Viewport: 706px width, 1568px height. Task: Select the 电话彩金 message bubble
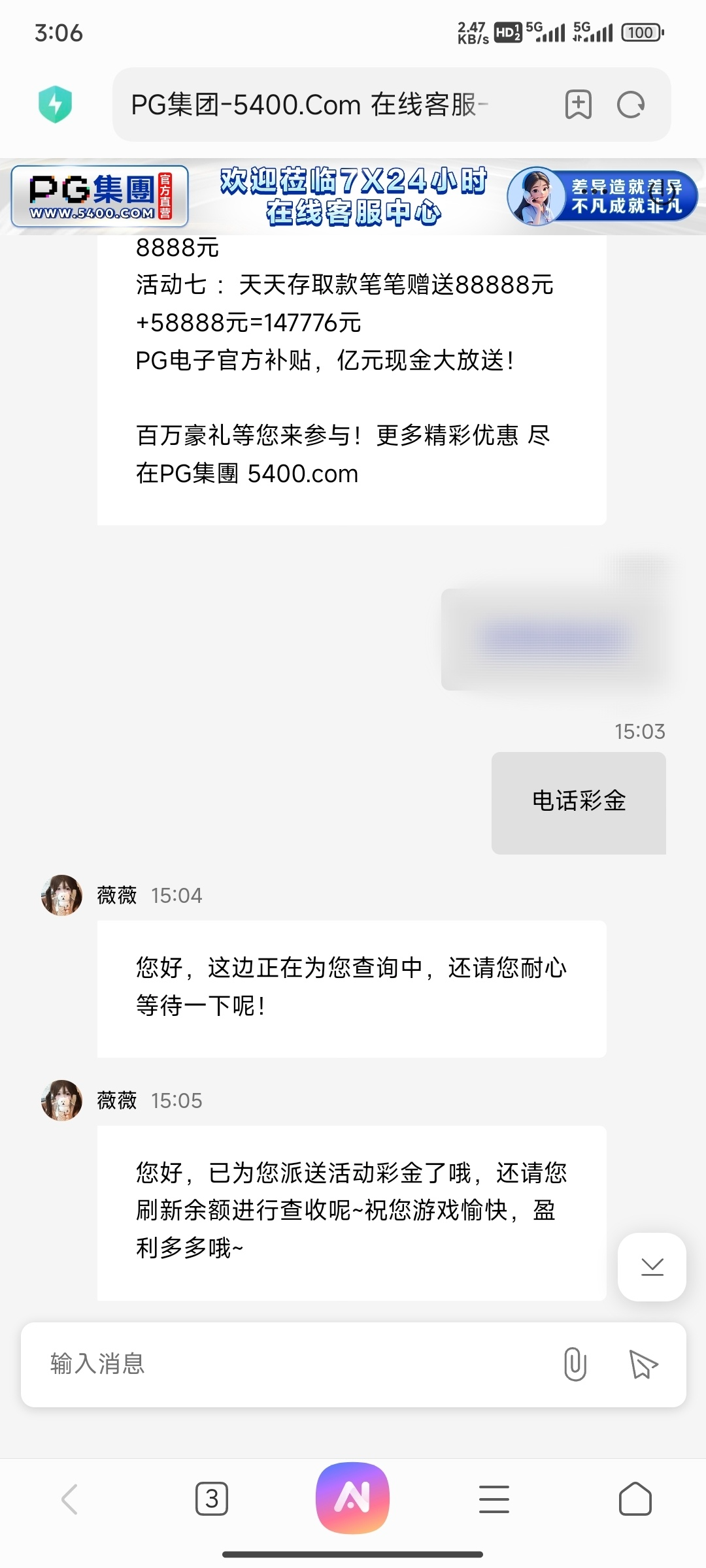[578, 802]
